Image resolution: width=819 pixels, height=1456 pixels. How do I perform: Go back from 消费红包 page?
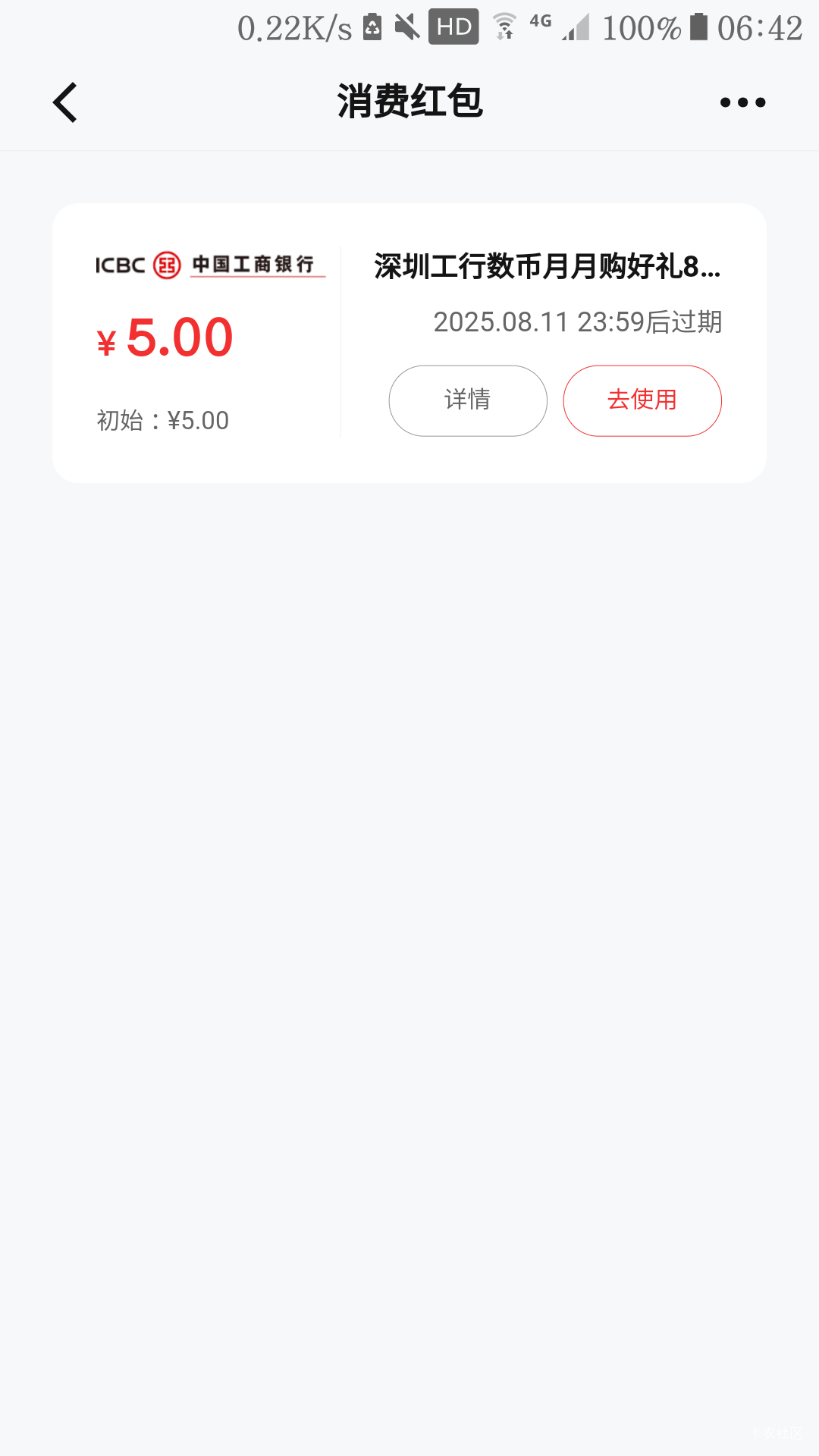click(65, 102)
